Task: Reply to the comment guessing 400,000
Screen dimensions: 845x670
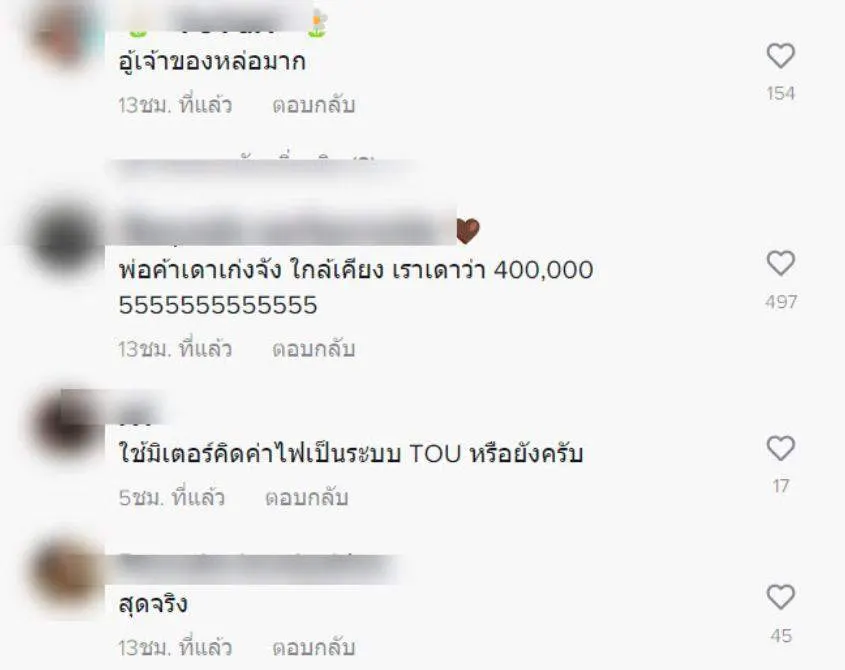Action: click(x=313, y=350)
